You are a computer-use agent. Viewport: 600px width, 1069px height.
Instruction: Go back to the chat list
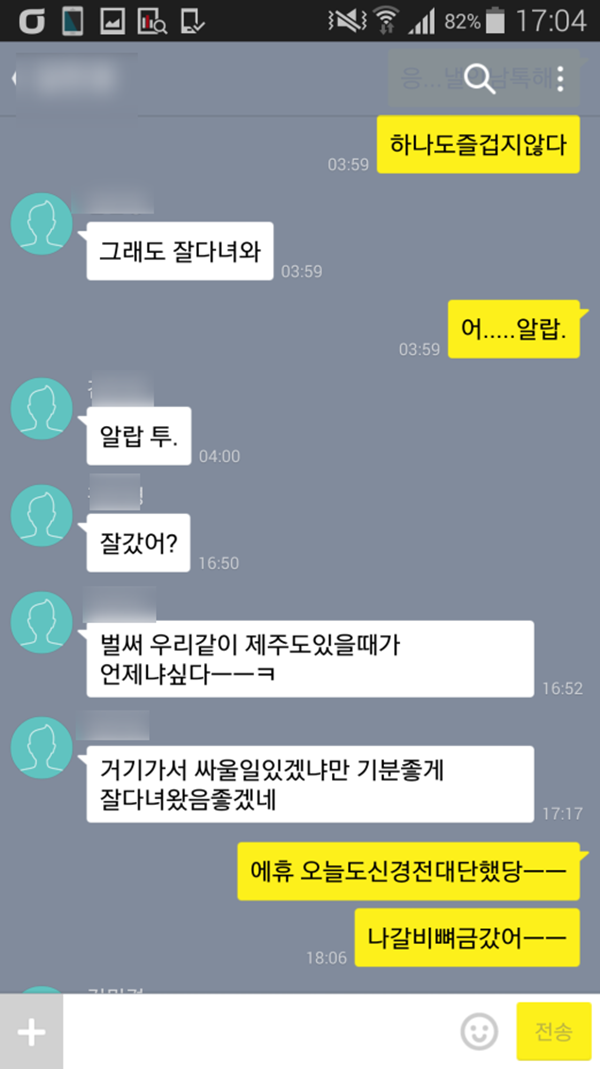pos(16,79)
